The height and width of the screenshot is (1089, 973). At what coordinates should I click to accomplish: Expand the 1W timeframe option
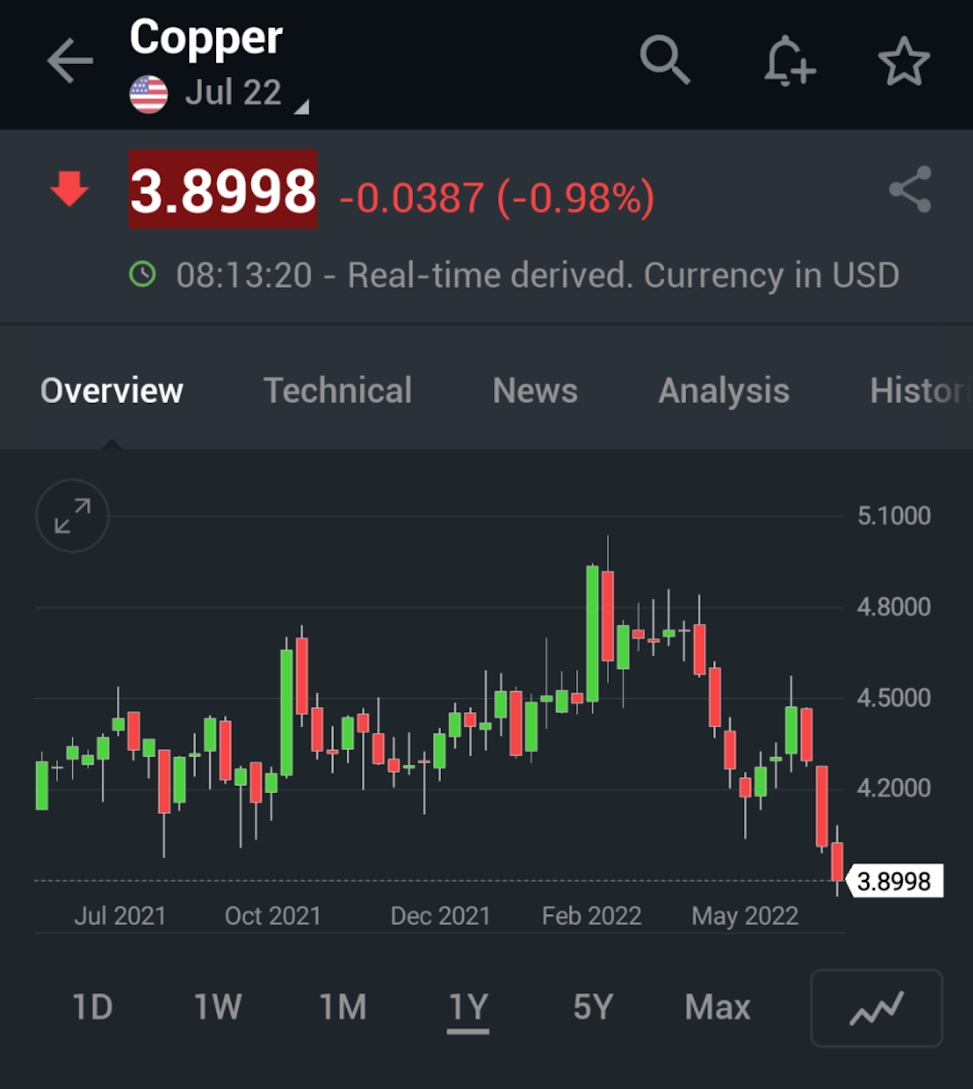tap(218, 1007)
